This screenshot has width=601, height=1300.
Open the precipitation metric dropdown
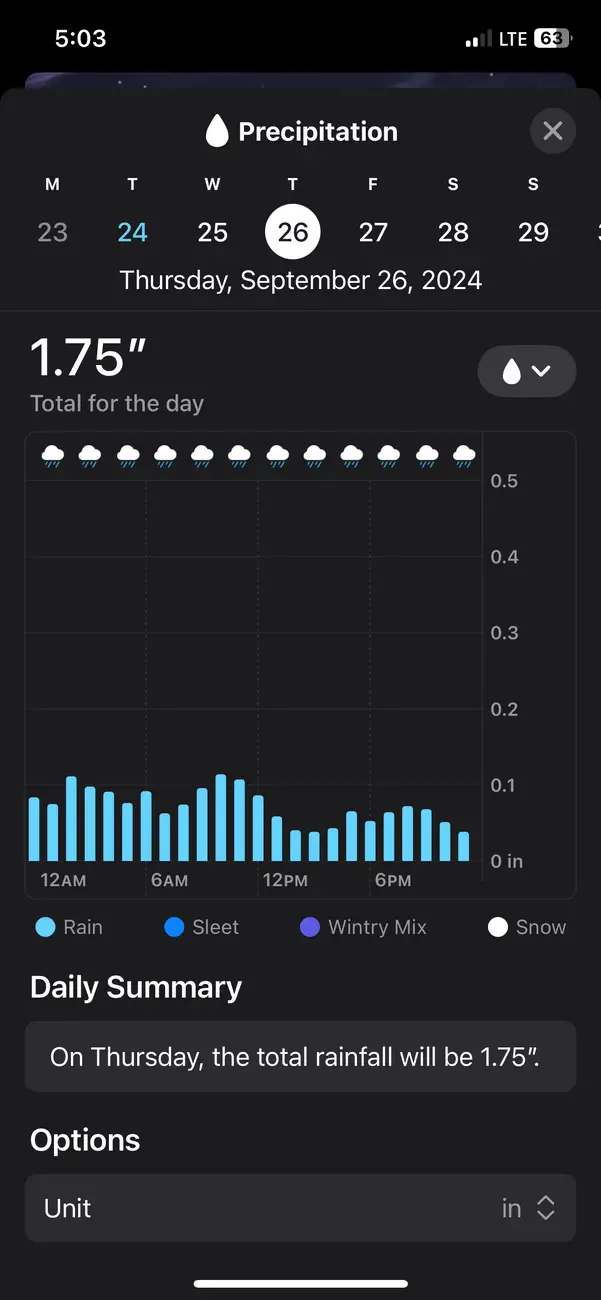point(527,372)
